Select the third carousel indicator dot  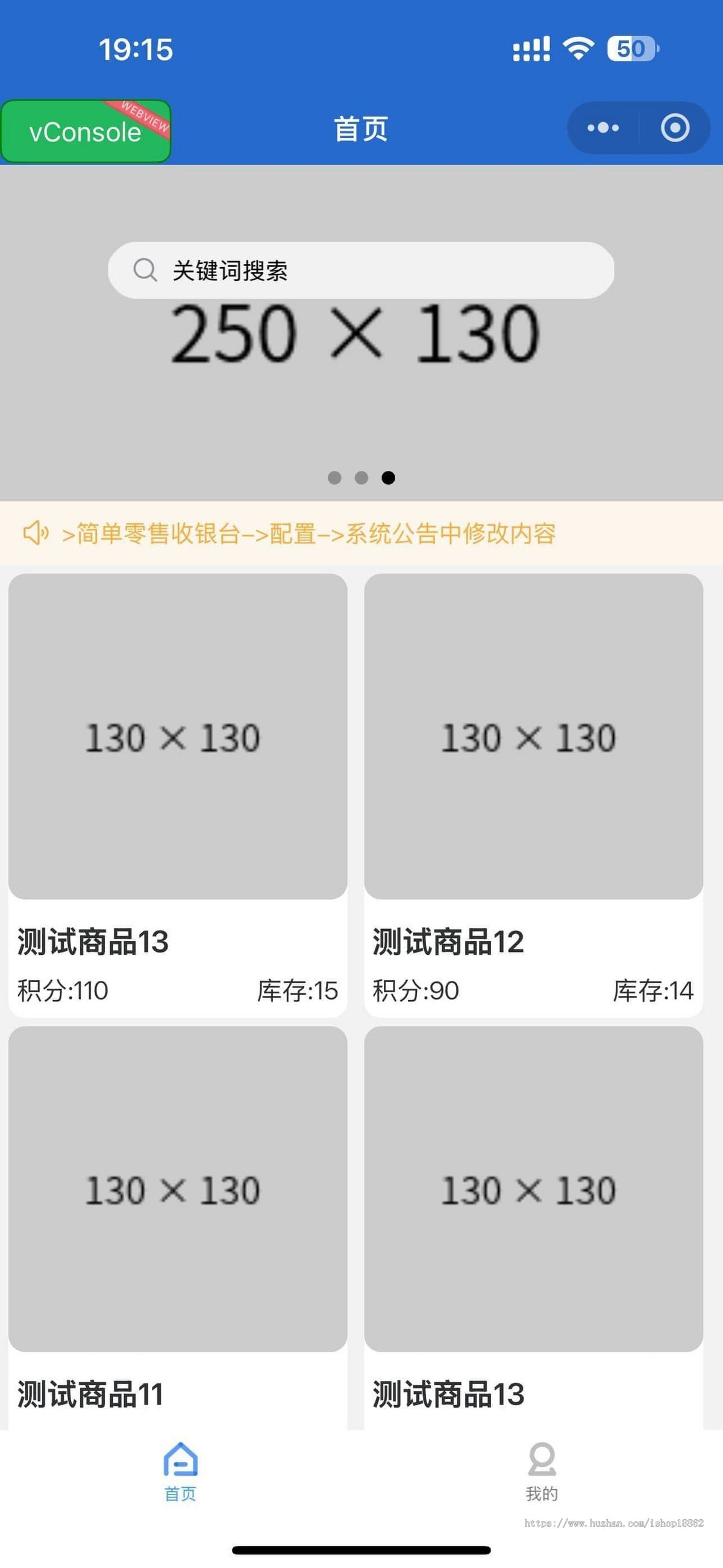point(387,479)
